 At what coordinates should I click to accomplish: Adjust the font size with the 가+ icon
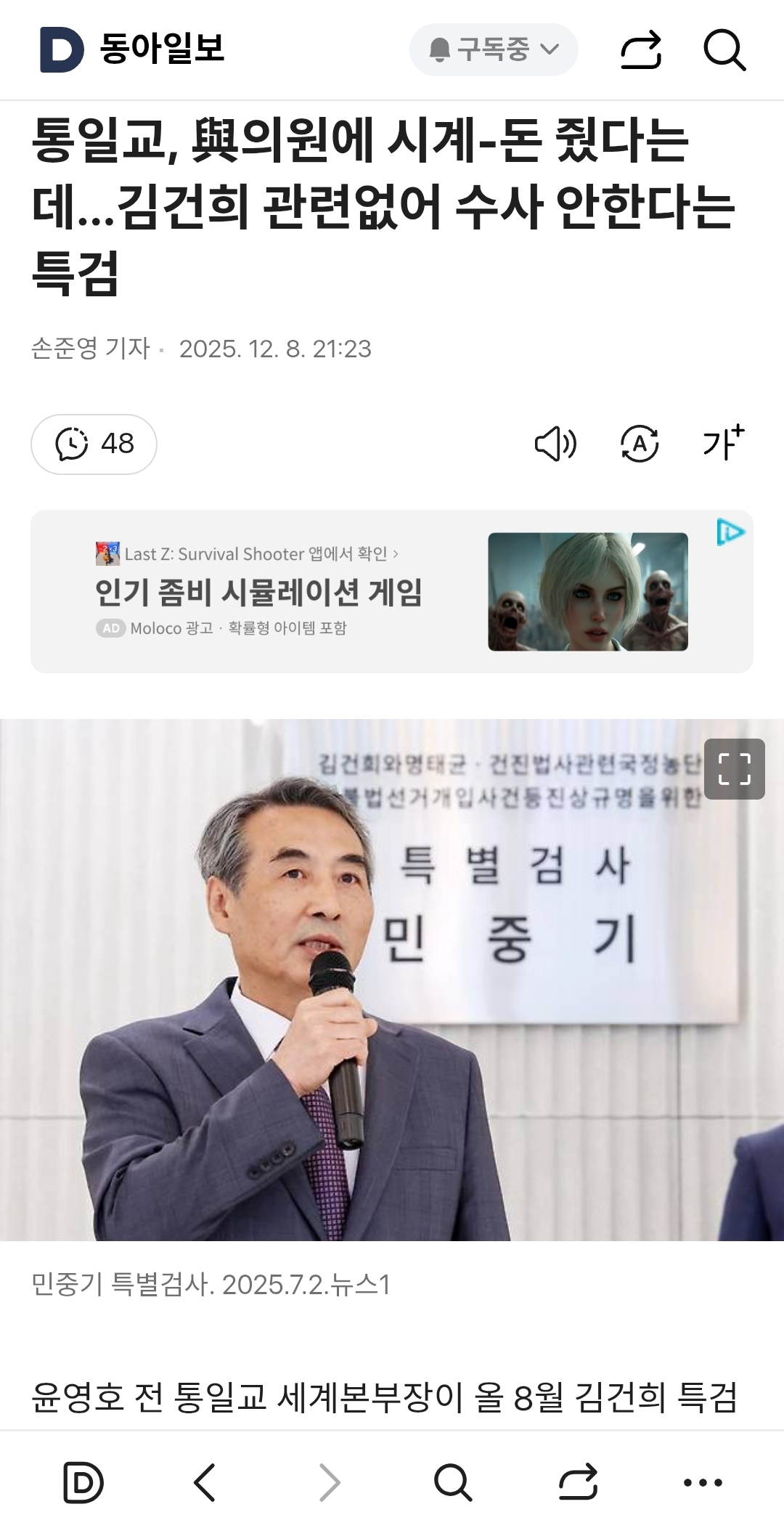click(723, 442)
